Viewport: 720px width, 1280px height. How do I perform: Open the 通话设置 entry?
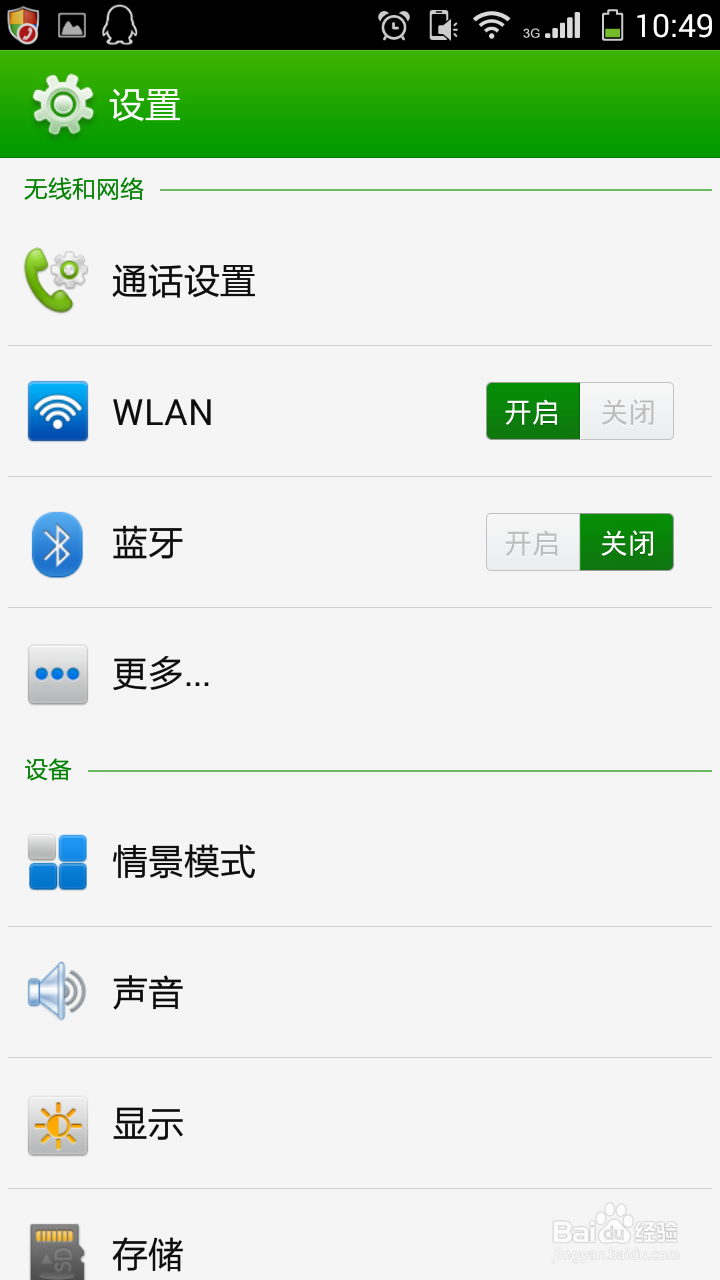pos(184,282)
